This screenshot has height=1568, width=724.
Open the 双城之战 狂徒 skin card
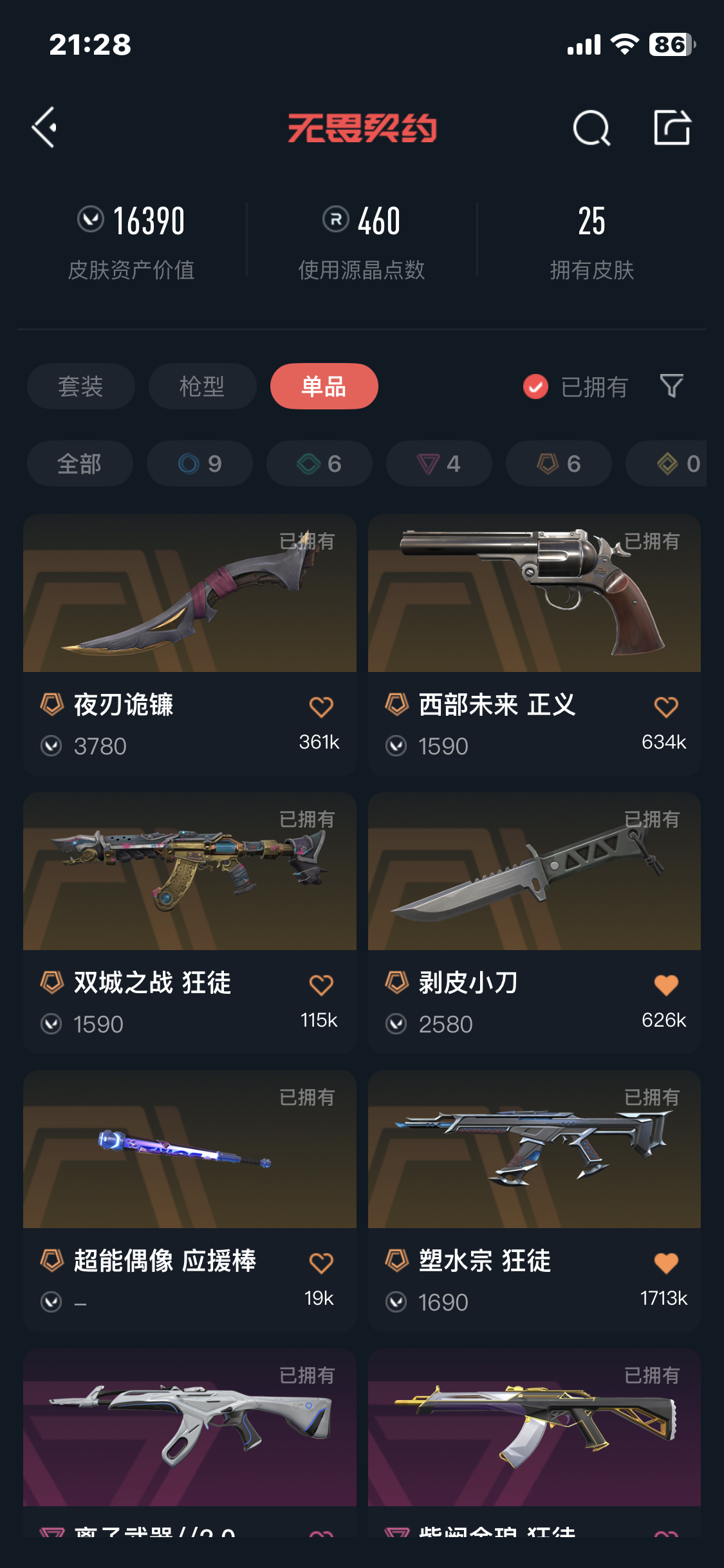click(190, 922)
